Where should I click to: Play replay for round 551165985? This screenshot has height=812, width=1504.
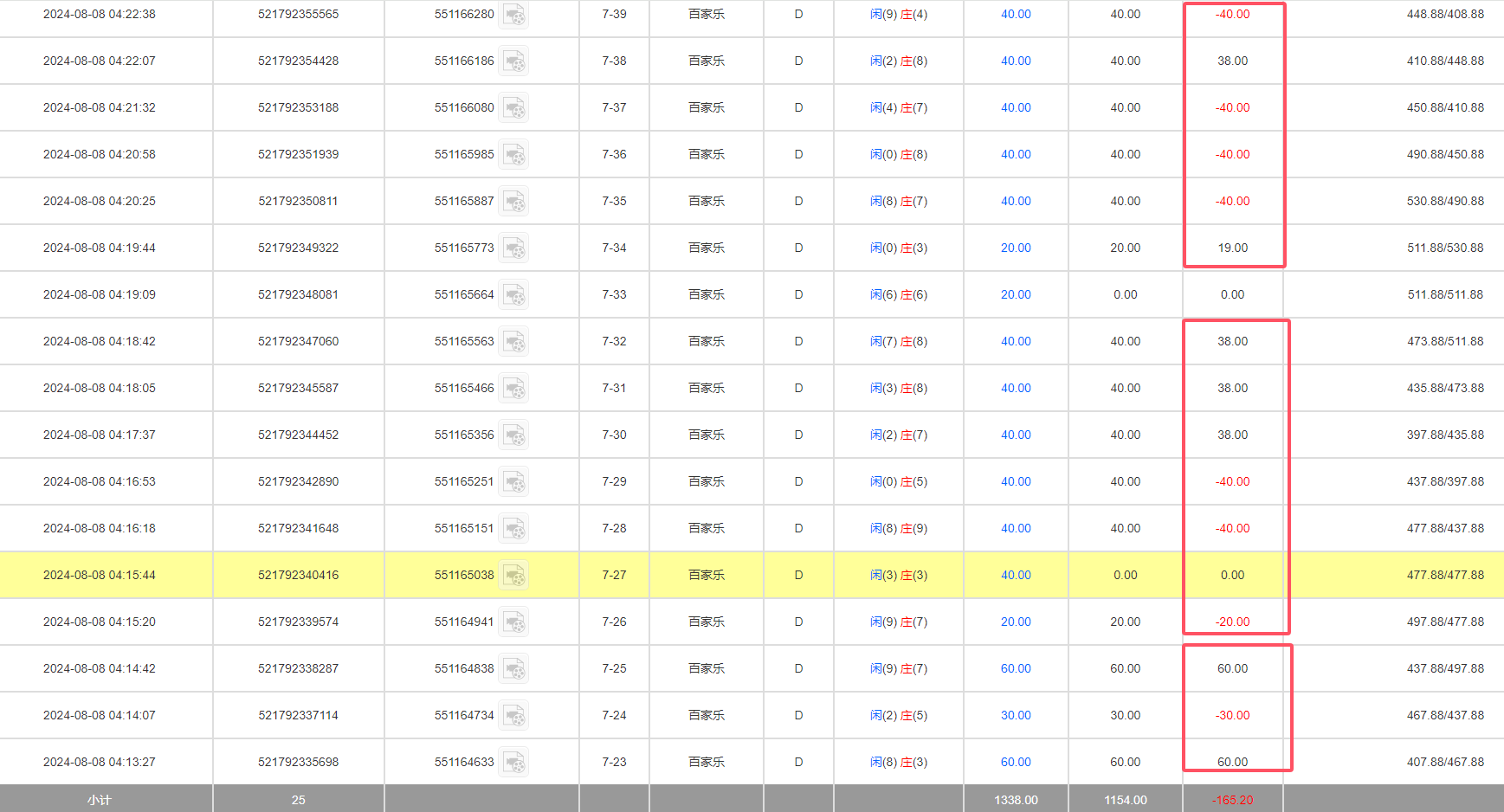click(513, 155)
